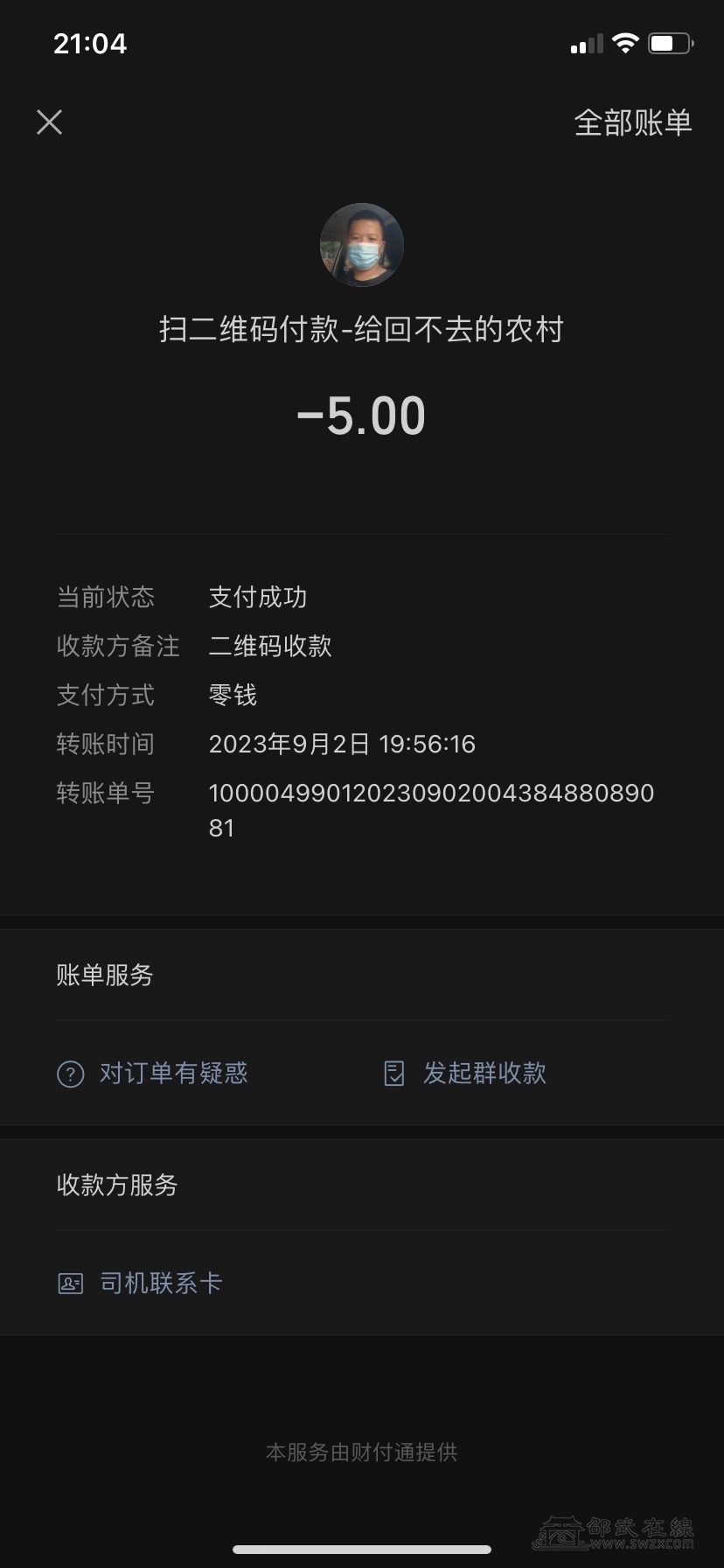Close the payment detail page
Image resolution: width=724 pixels, height=1568 pixels.
[50, 122]
